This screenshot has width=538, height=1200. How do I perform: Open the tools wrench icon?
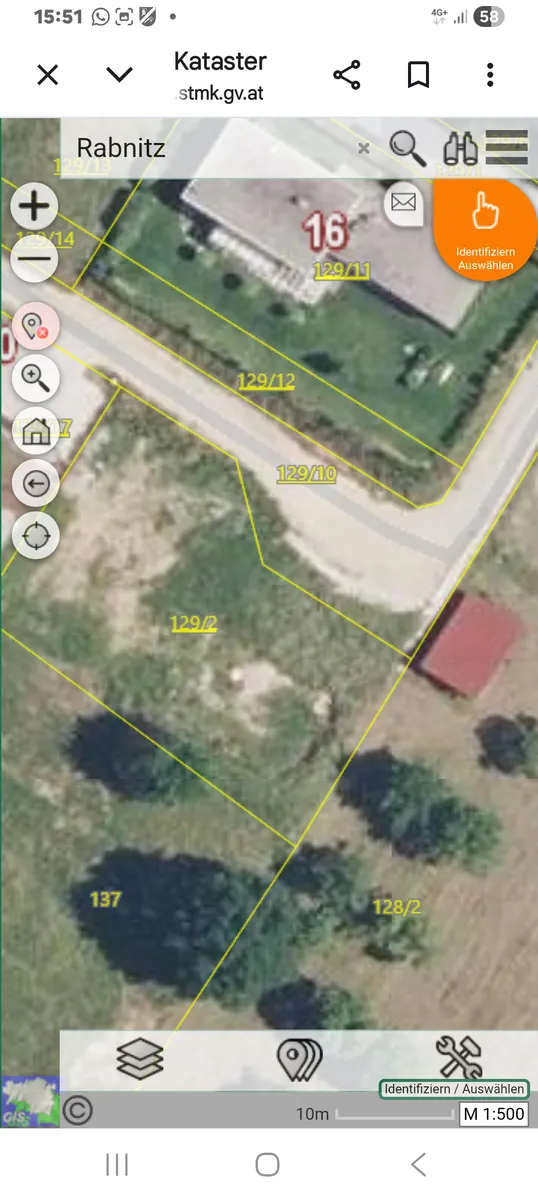460,1058
